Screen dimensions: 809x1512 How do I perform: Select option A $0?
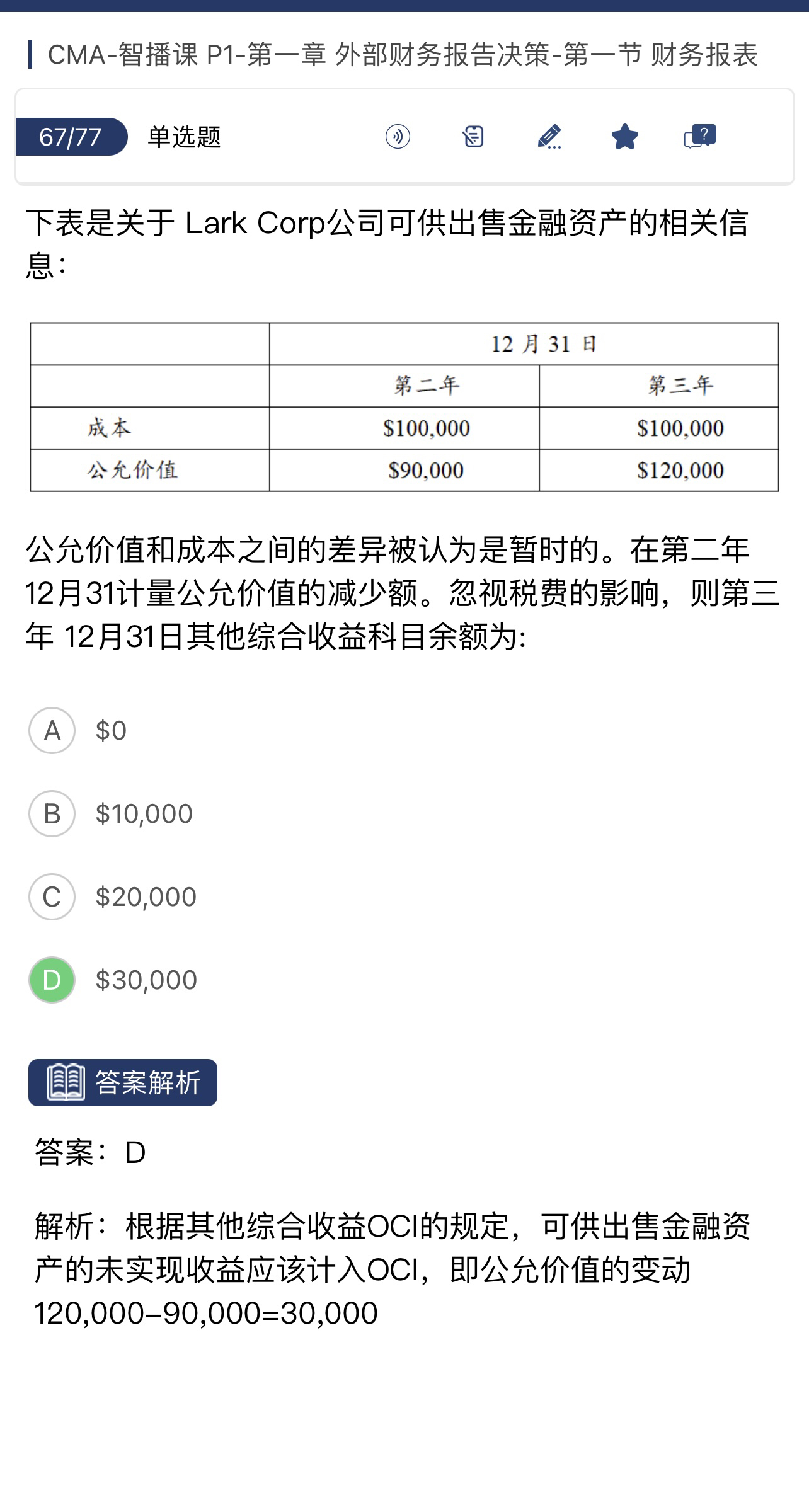(x=52, y=731)
